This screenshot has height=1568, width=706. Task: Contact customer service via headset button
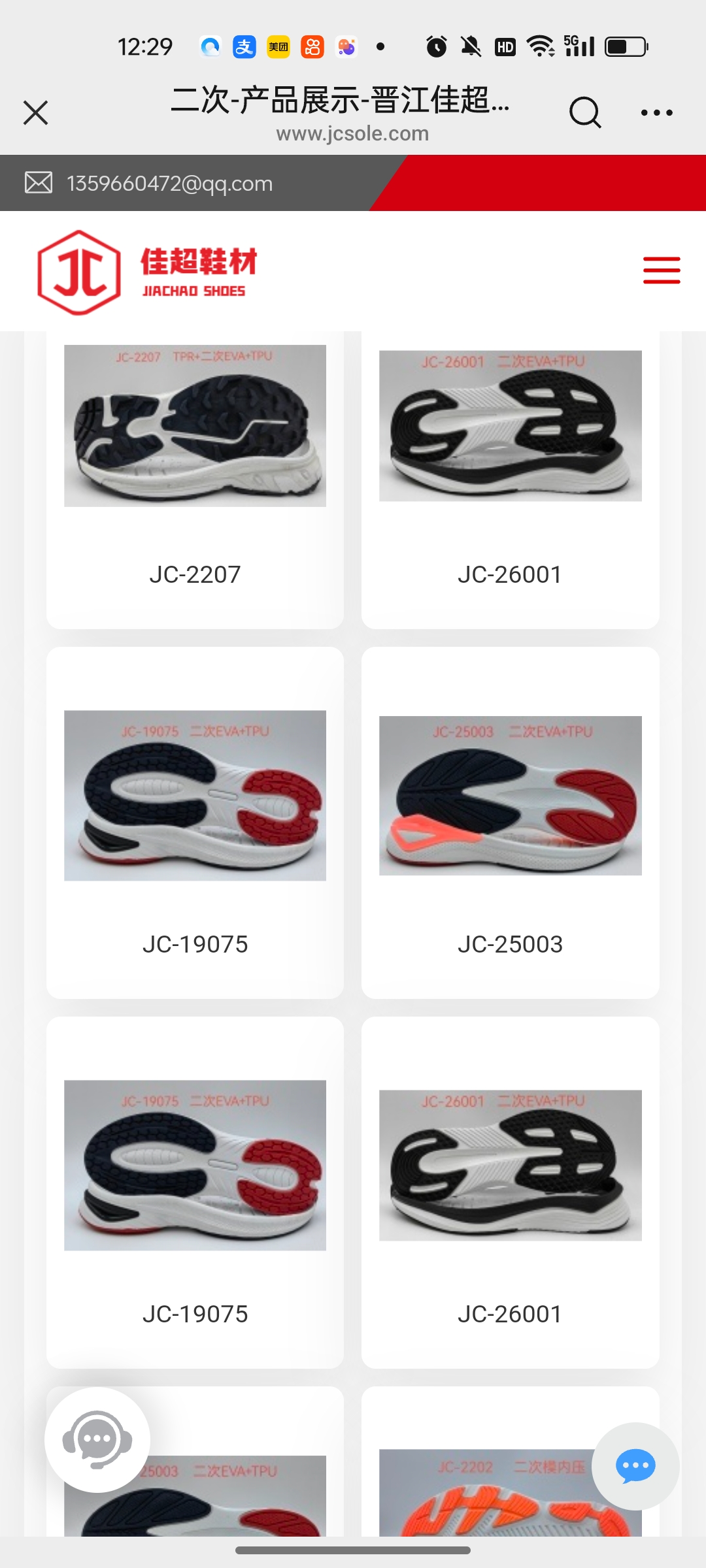tap(97, 1439)
